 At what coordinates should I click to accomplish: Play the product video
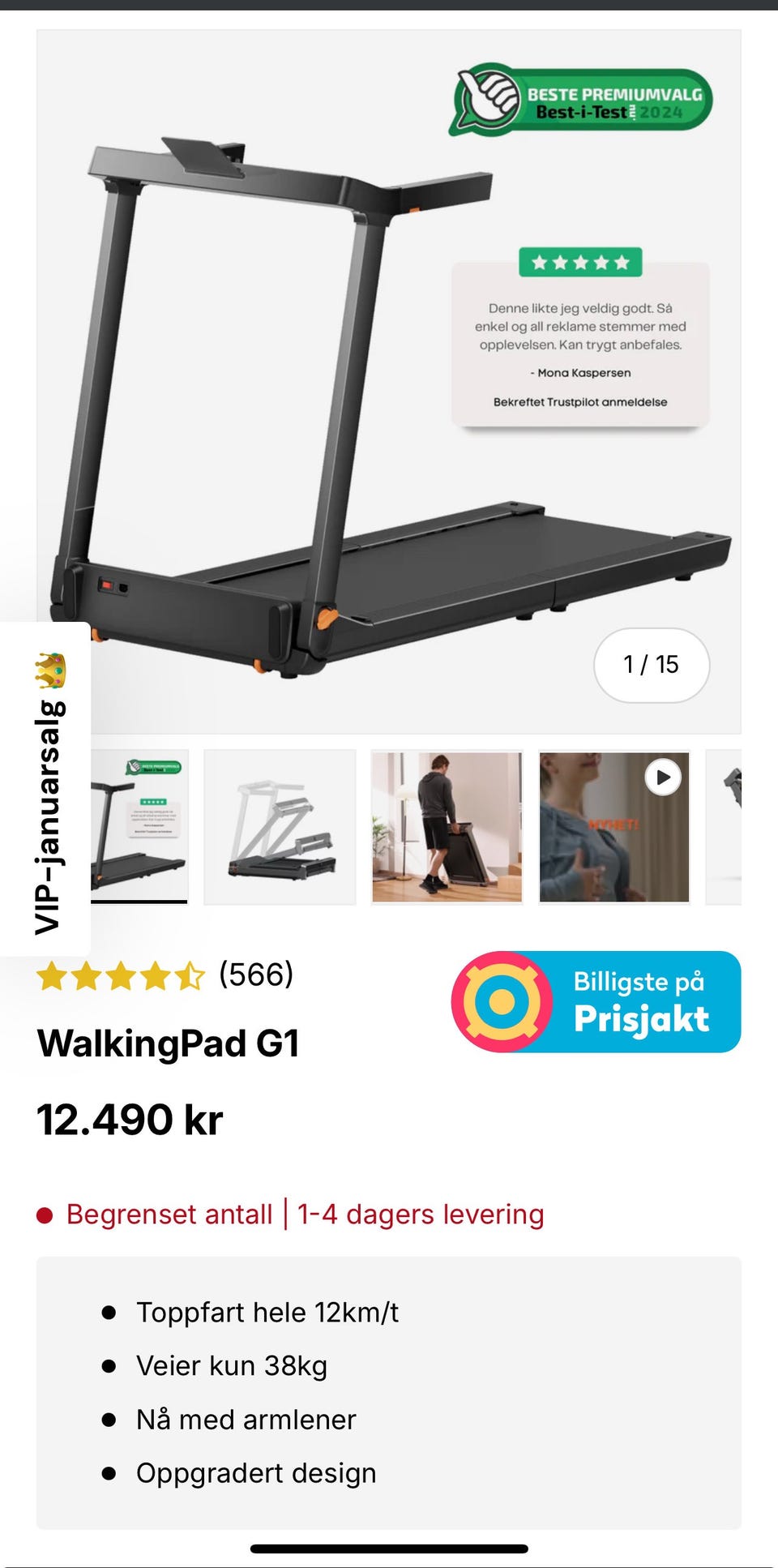point(663,778)
